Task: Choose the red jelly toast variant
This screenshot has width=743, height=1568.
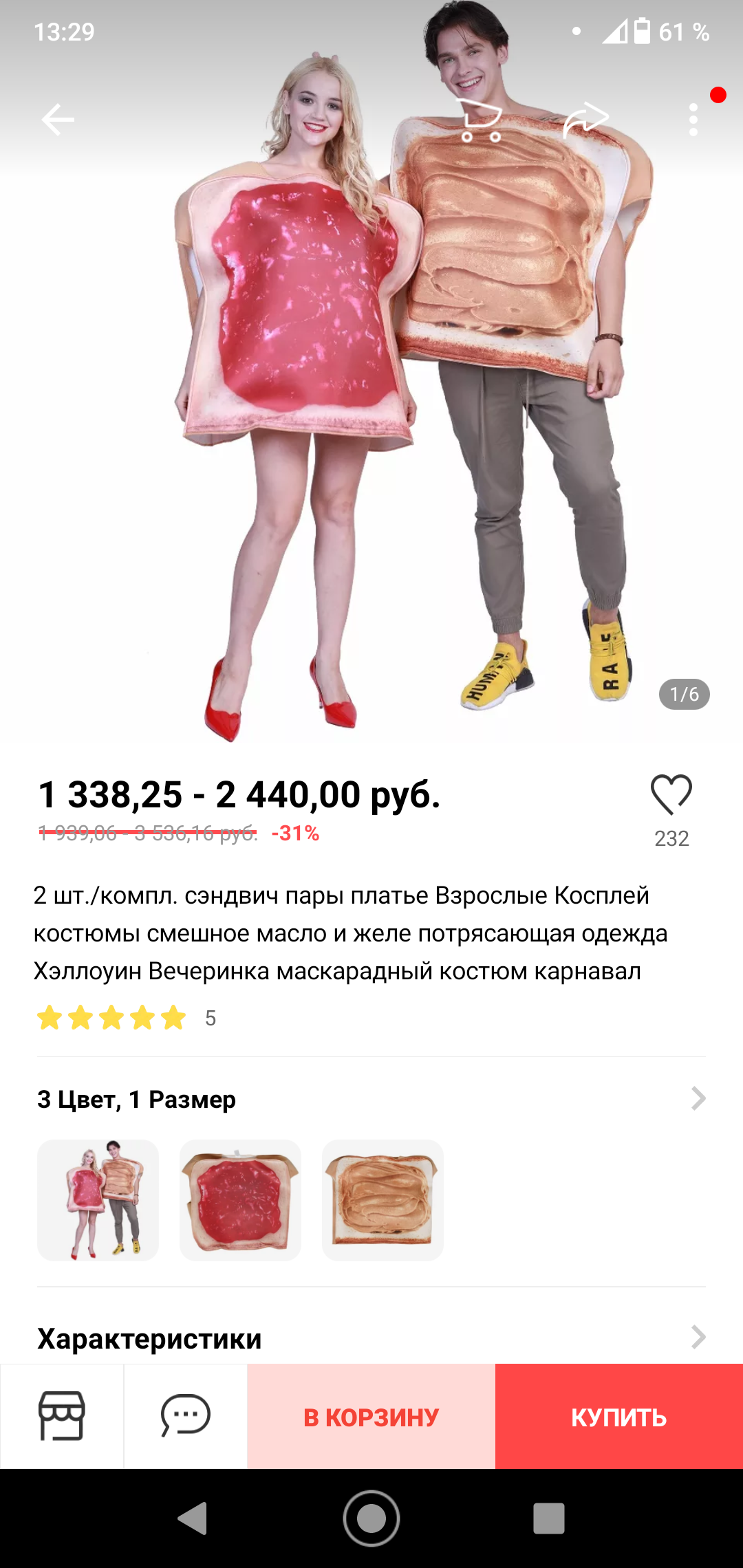Action: (x=240, y=1200)
